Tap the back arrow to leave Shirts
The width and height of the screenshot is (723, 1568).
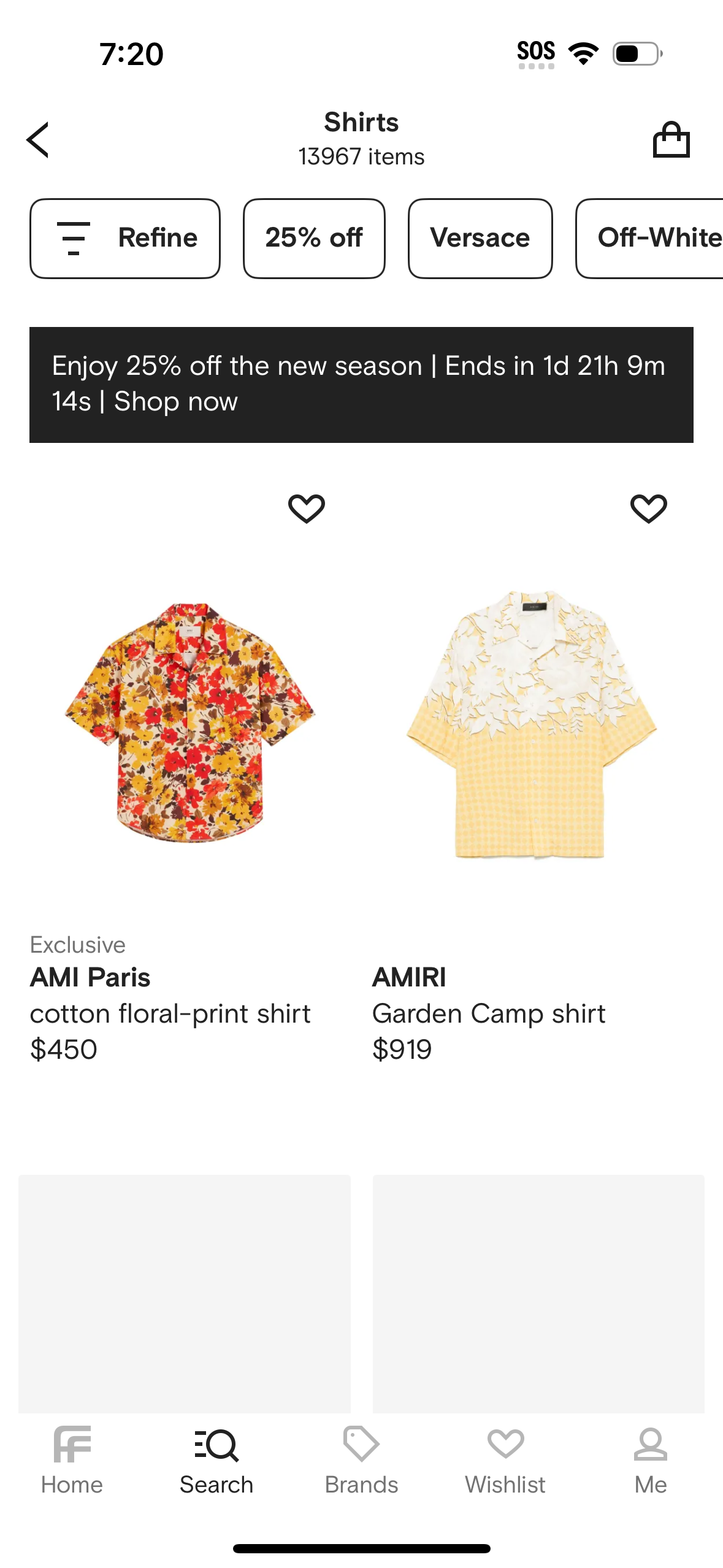click(37, 139)
